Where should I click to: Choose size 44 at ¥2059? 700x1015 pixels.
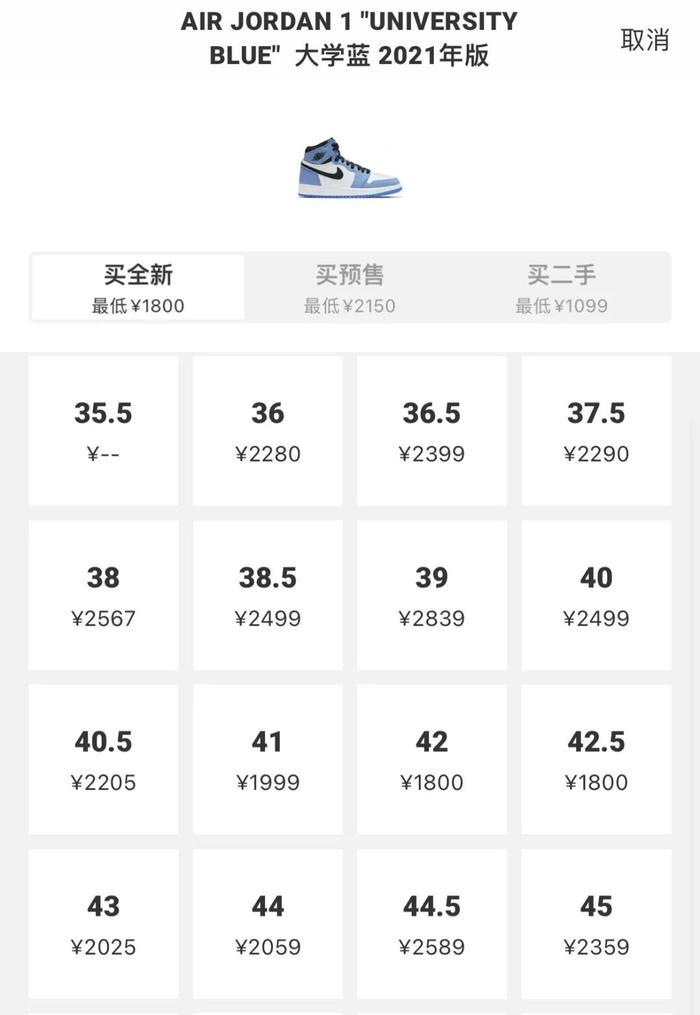coord(268,923)
